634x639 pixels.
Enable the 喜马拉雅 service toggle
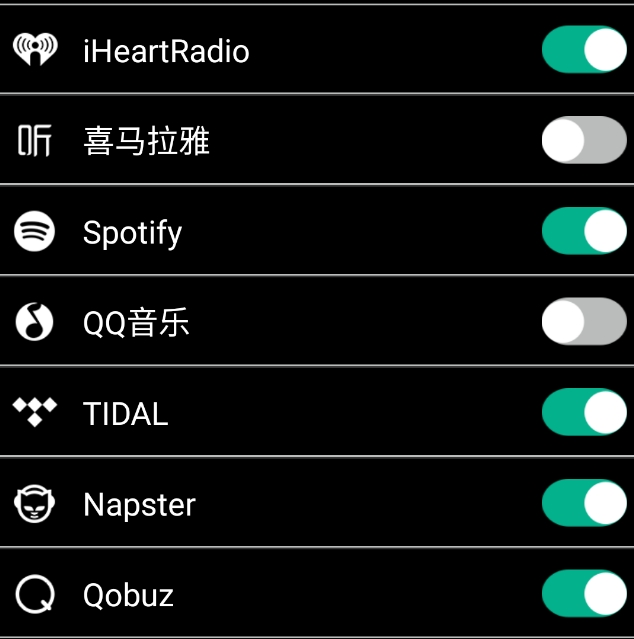pos(584,141)
